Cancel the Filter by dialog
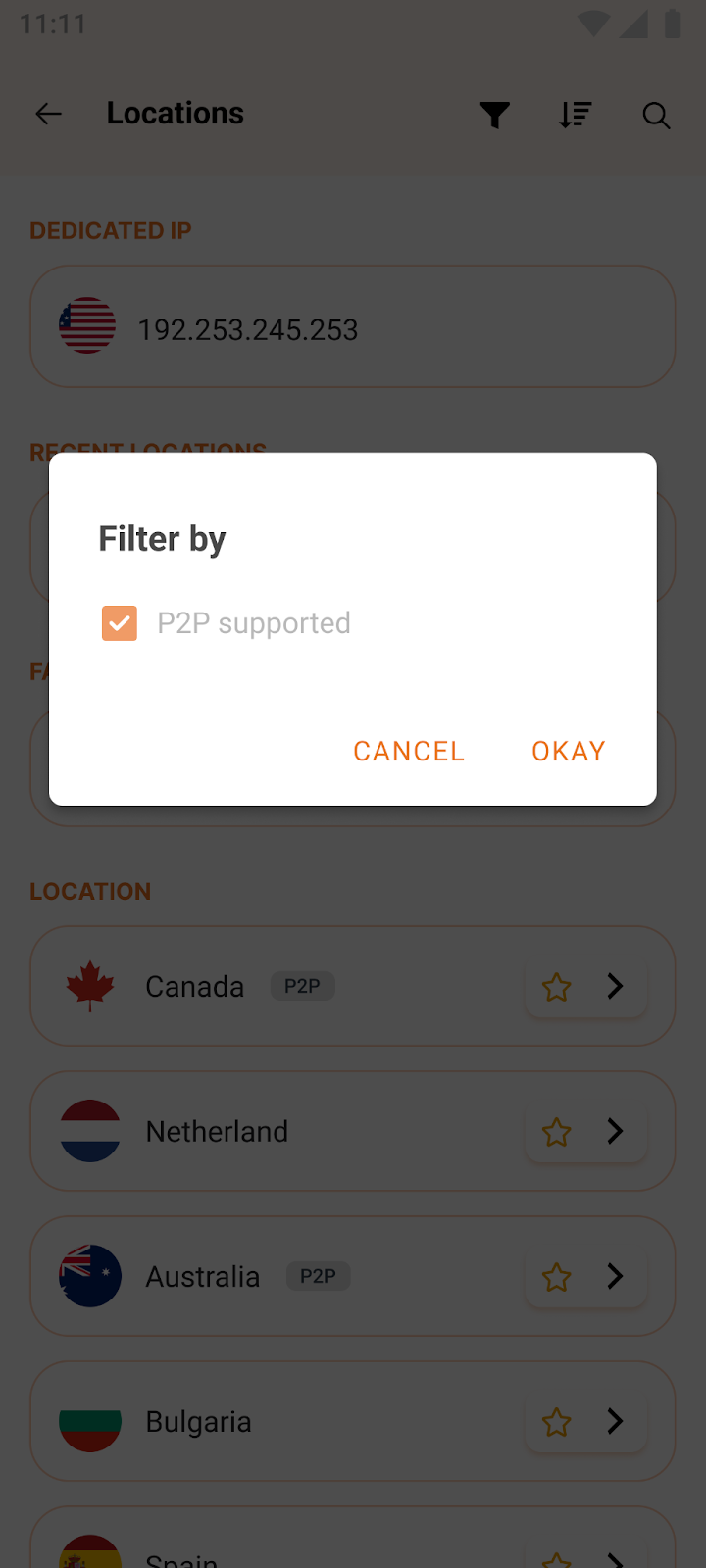706x1568 pixels. pyautogui.click(x=409, y=751)
